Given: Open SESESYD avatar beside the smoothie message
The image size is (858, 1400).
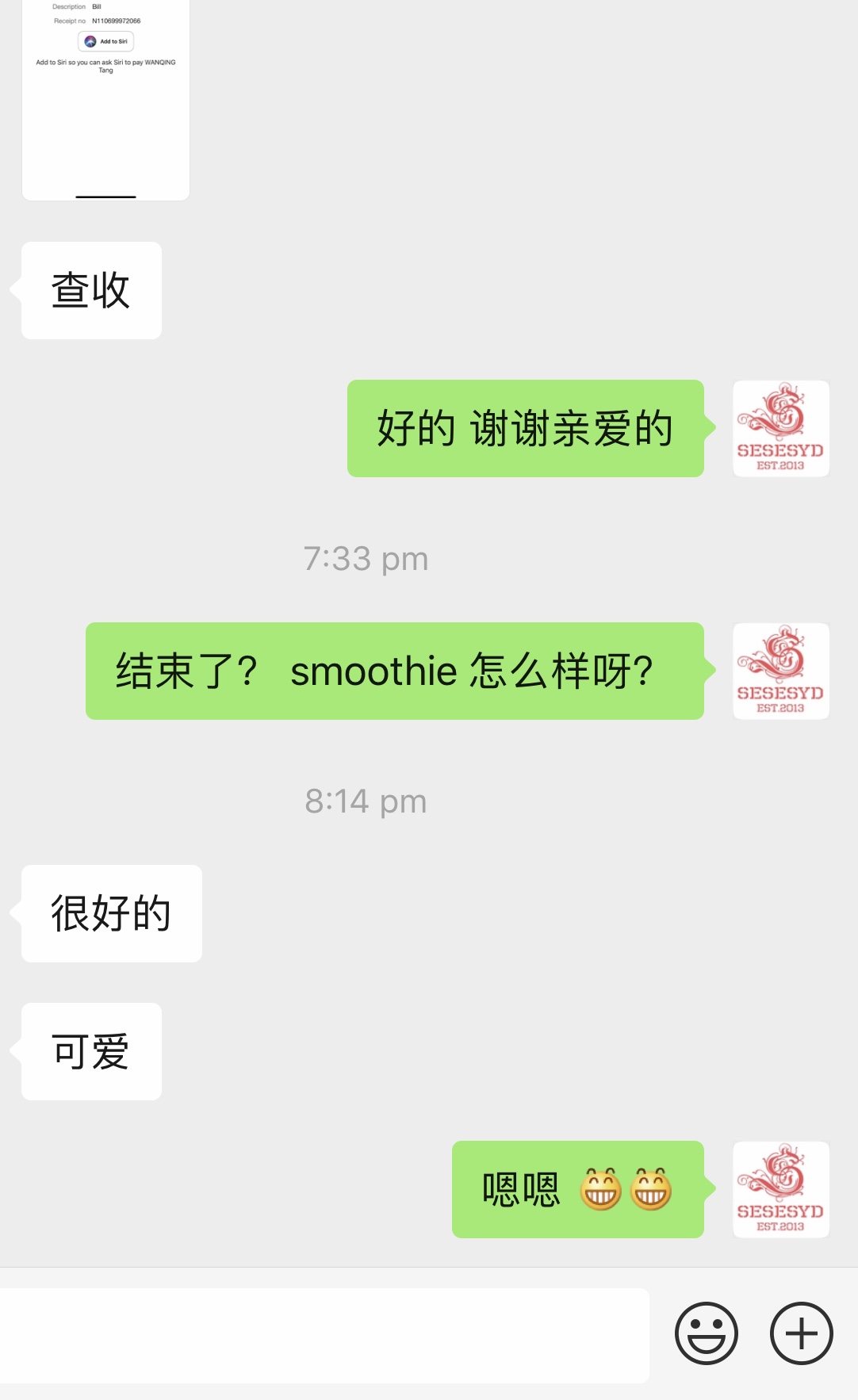Looking at the screenshot, I should (x=780, y=671).
